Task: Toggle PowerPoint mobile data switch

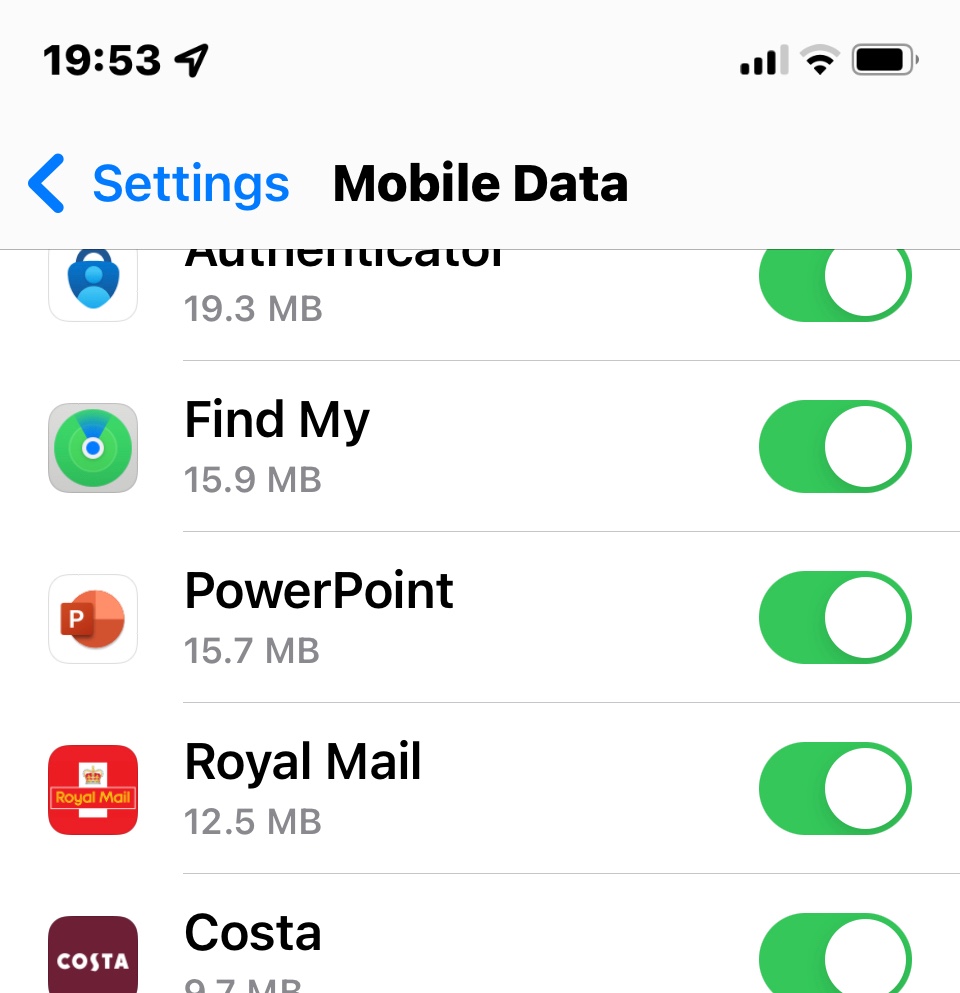Action: (835, 618)
